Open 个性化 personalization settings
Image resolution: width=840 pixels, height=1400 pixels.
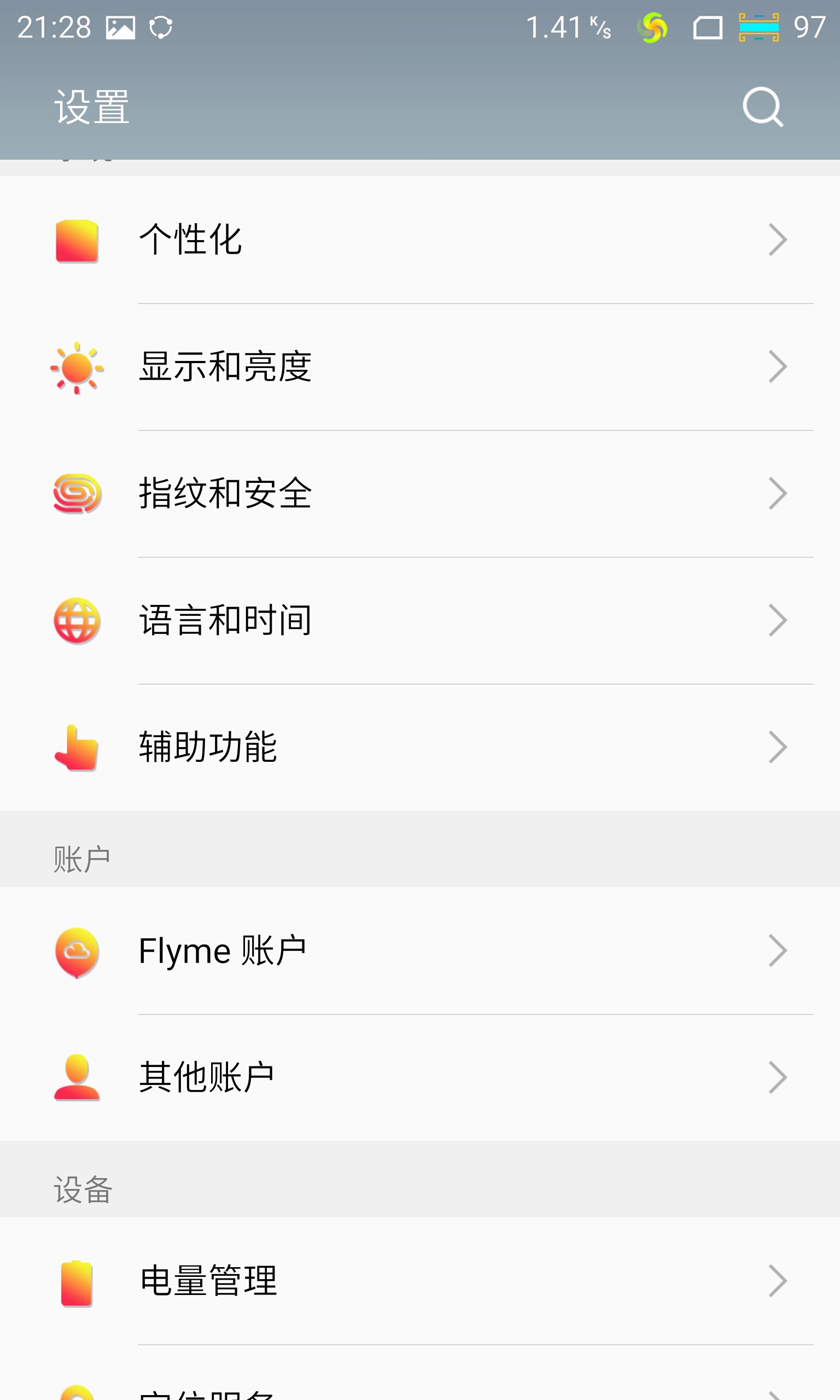pos(420,240)
